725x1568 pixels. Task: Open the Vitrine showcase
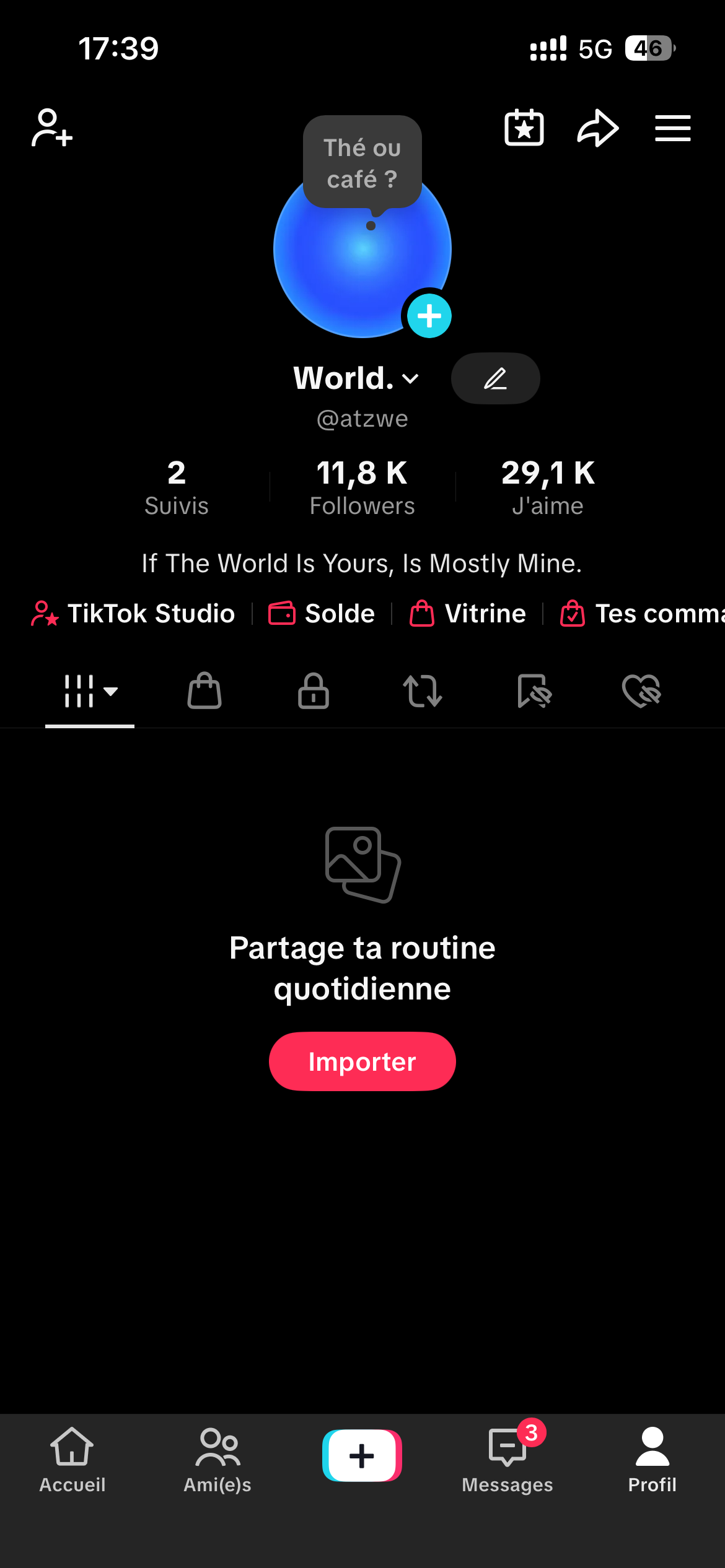click(x=468, y=614)
